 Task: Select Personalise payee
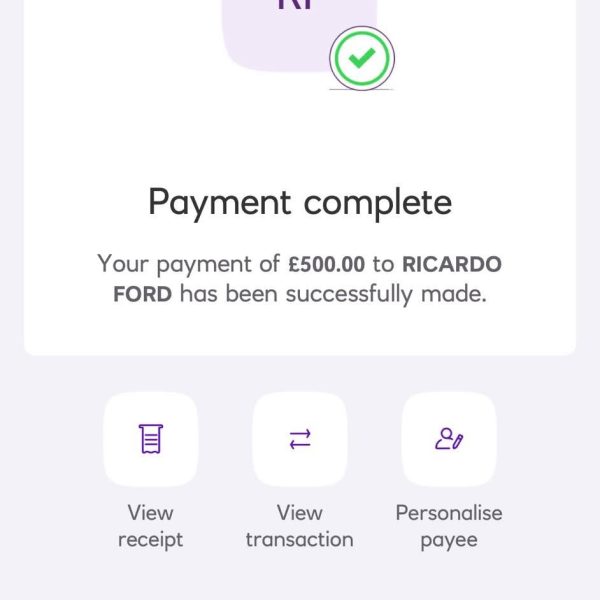click(x=449, y=439)
